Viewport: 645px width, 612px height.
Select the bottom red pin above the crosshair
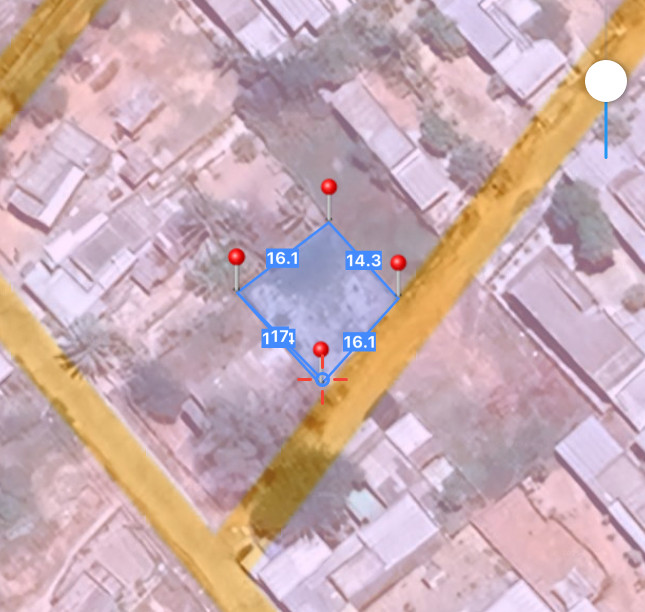point(321,349)
